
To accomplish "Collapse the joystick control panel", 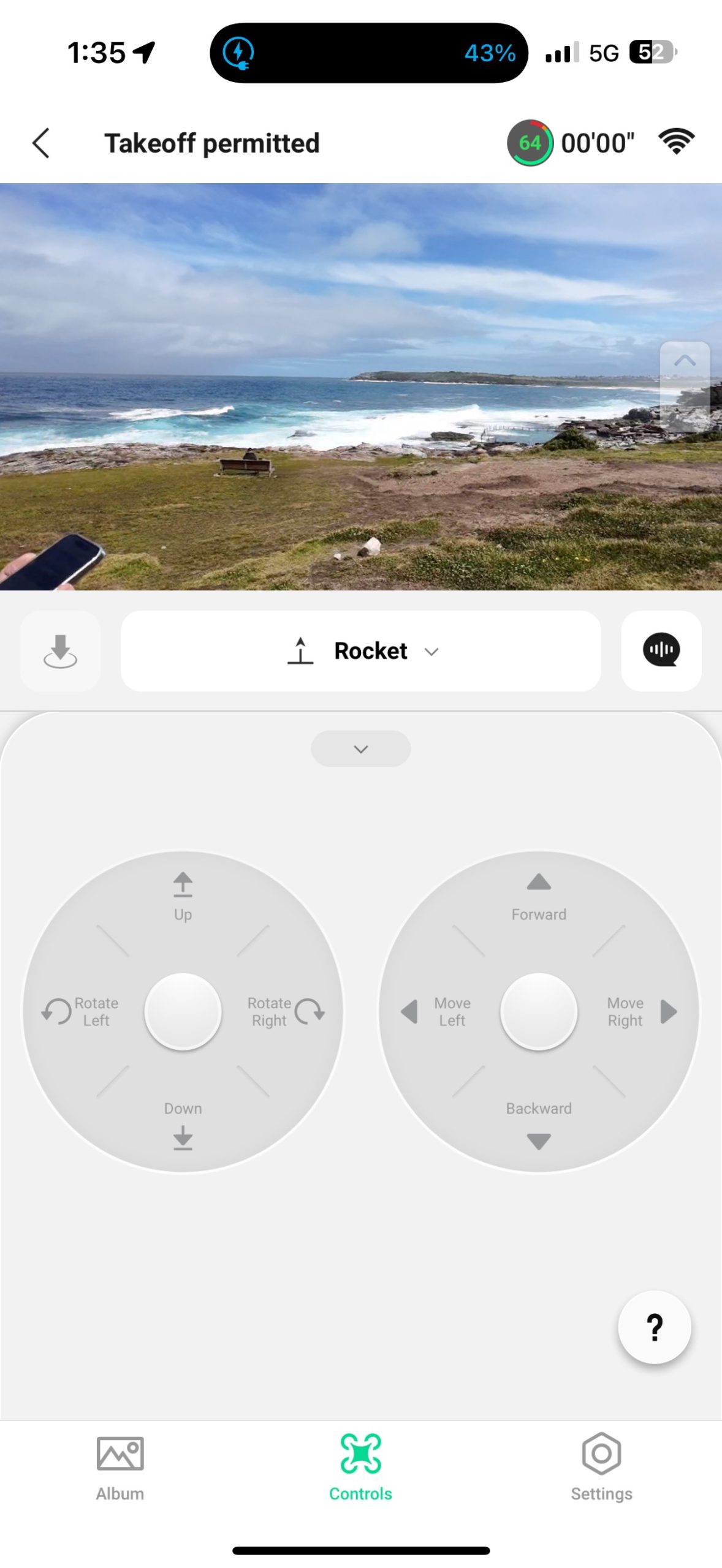I will (x=360, y=748).
